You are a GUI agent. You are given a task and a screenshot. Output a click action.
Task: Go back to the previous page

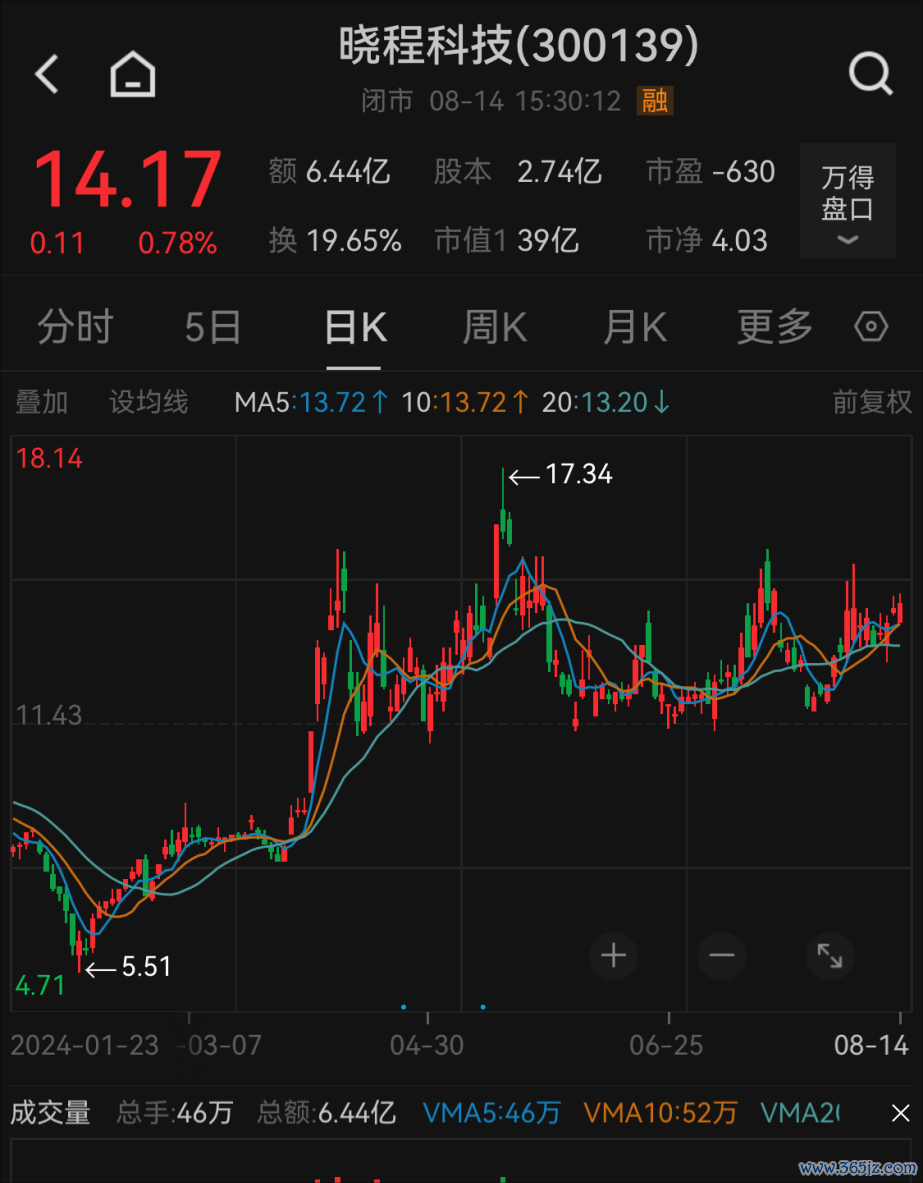pyautogui.click(x=47, y=74)
